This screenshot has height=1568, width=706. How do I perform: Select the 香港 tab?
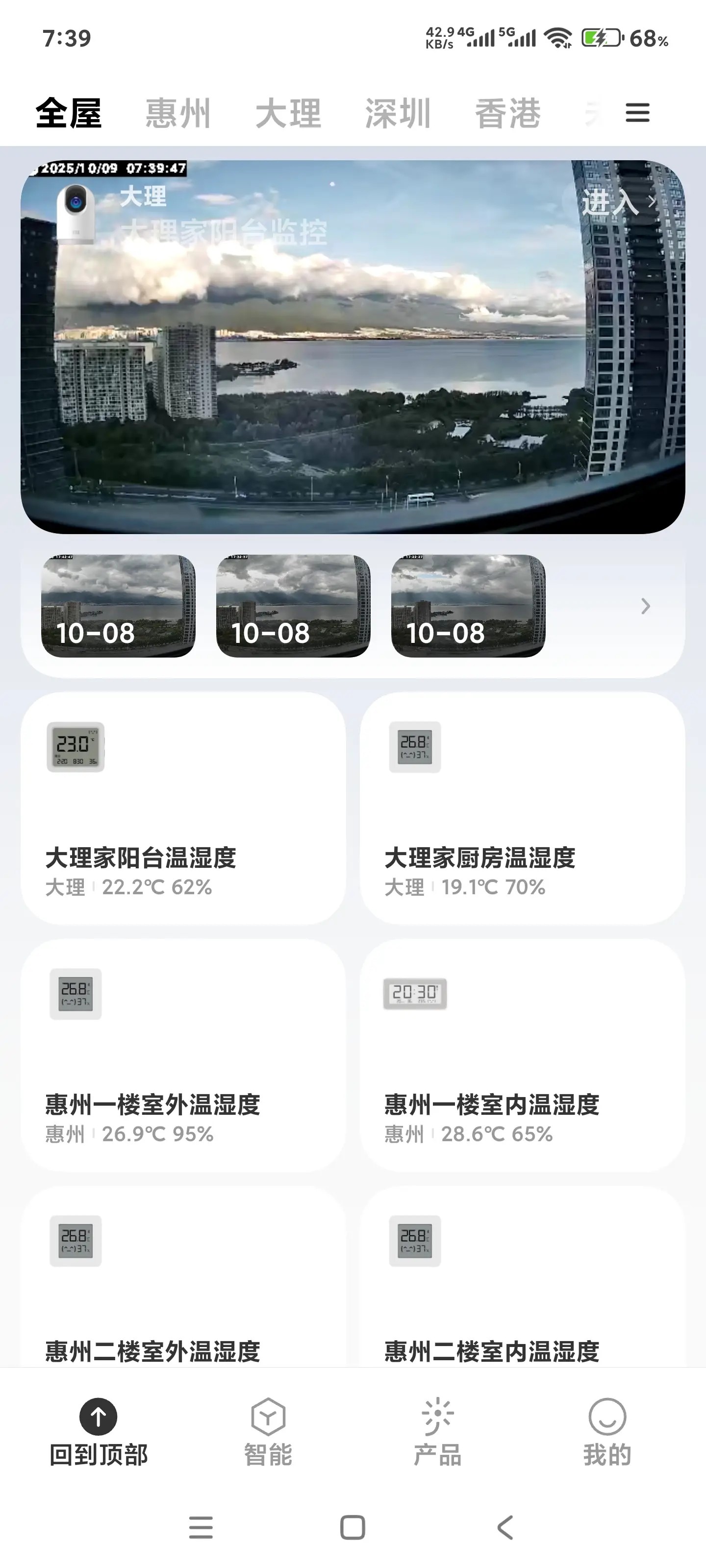tap(507, 114)
